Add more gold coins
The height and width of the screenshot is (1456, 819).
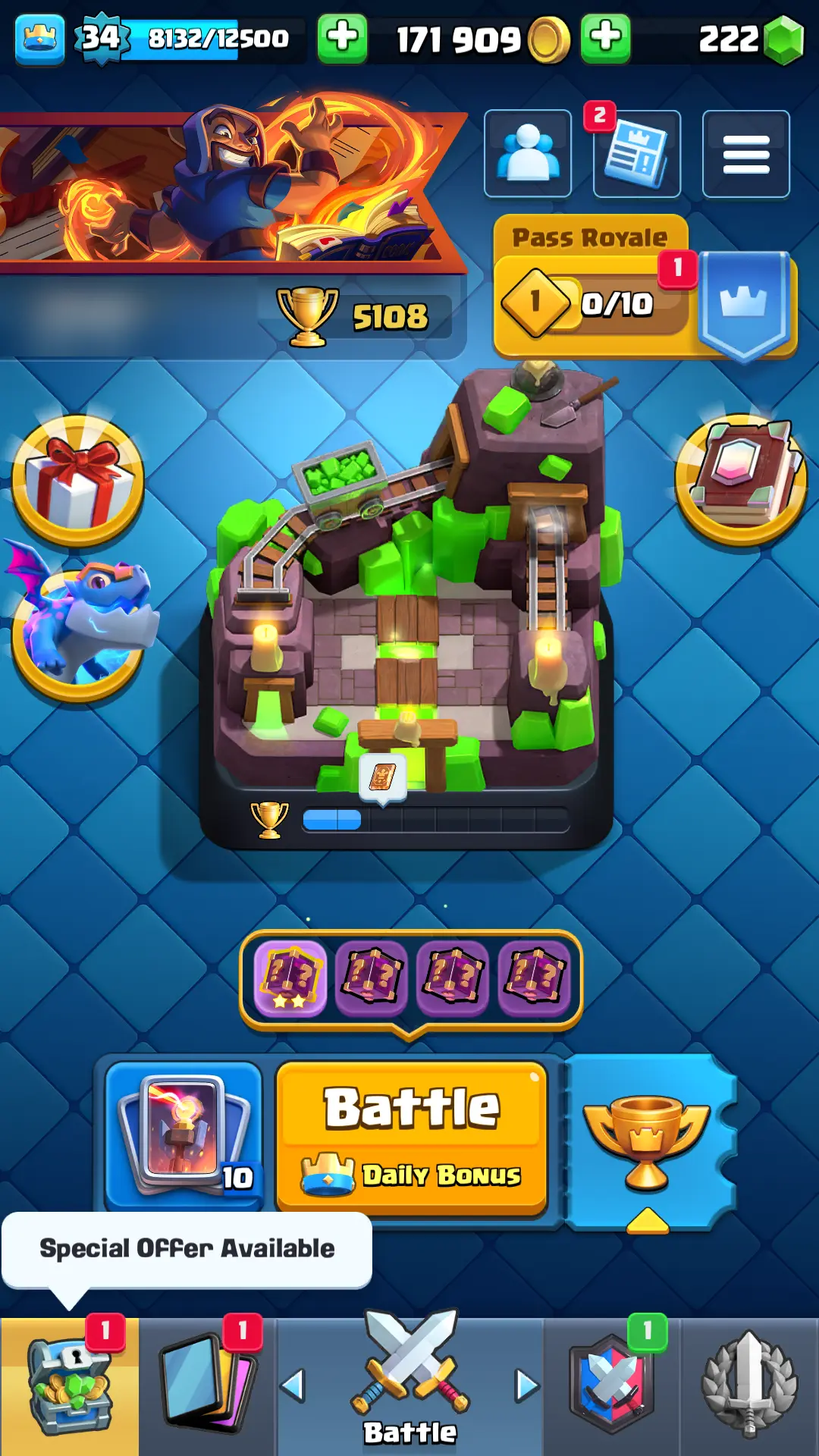coord(605,38)
